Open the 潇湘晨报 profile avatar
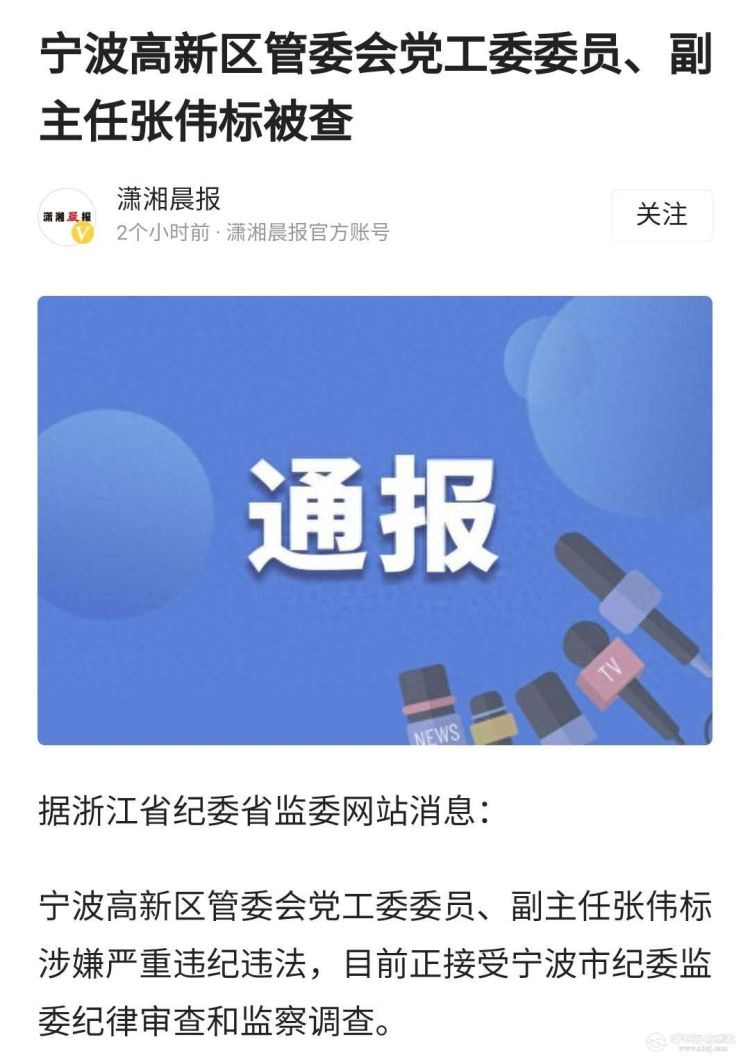 pos(67,217)
